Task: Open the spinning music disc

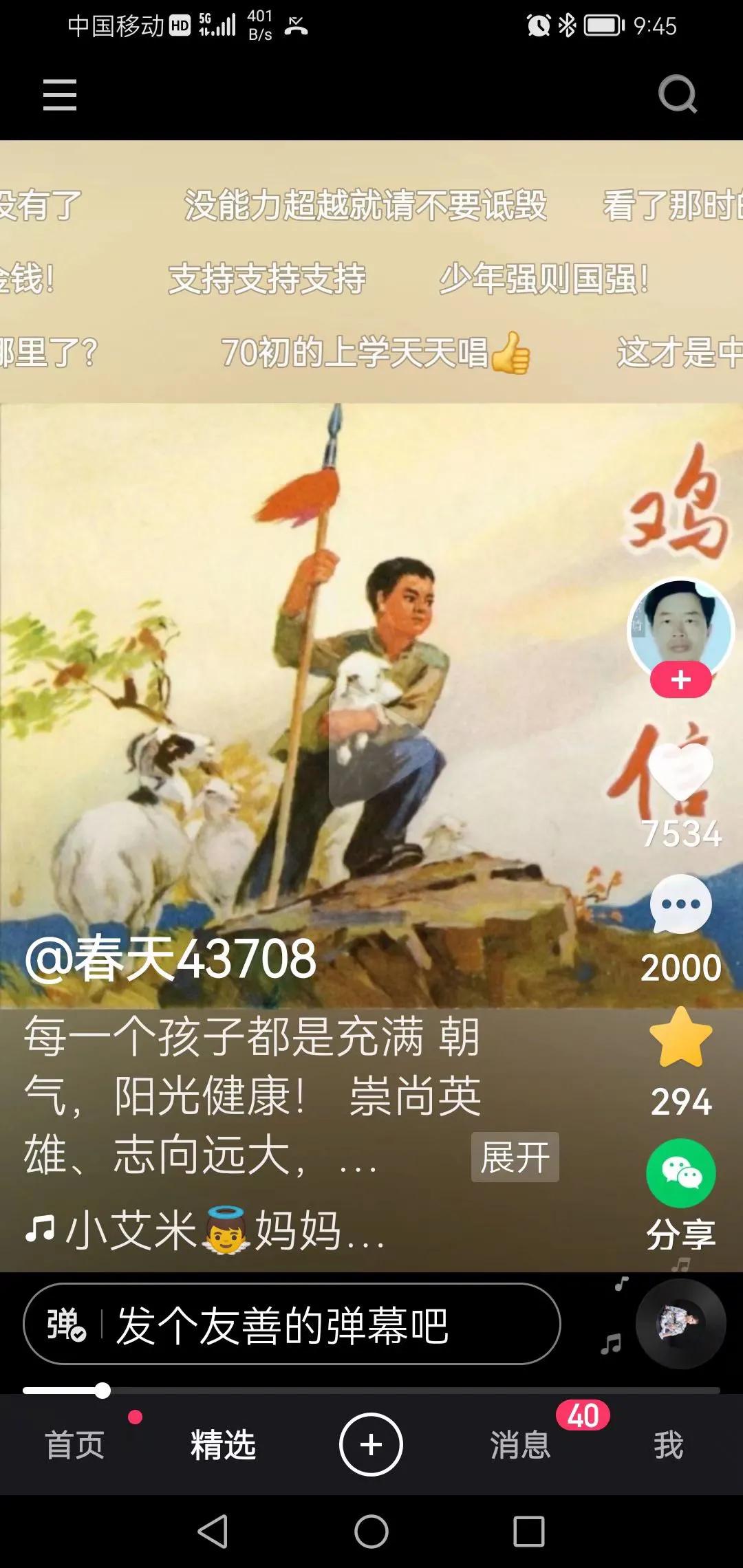Action: click(x=680, y=1323)
